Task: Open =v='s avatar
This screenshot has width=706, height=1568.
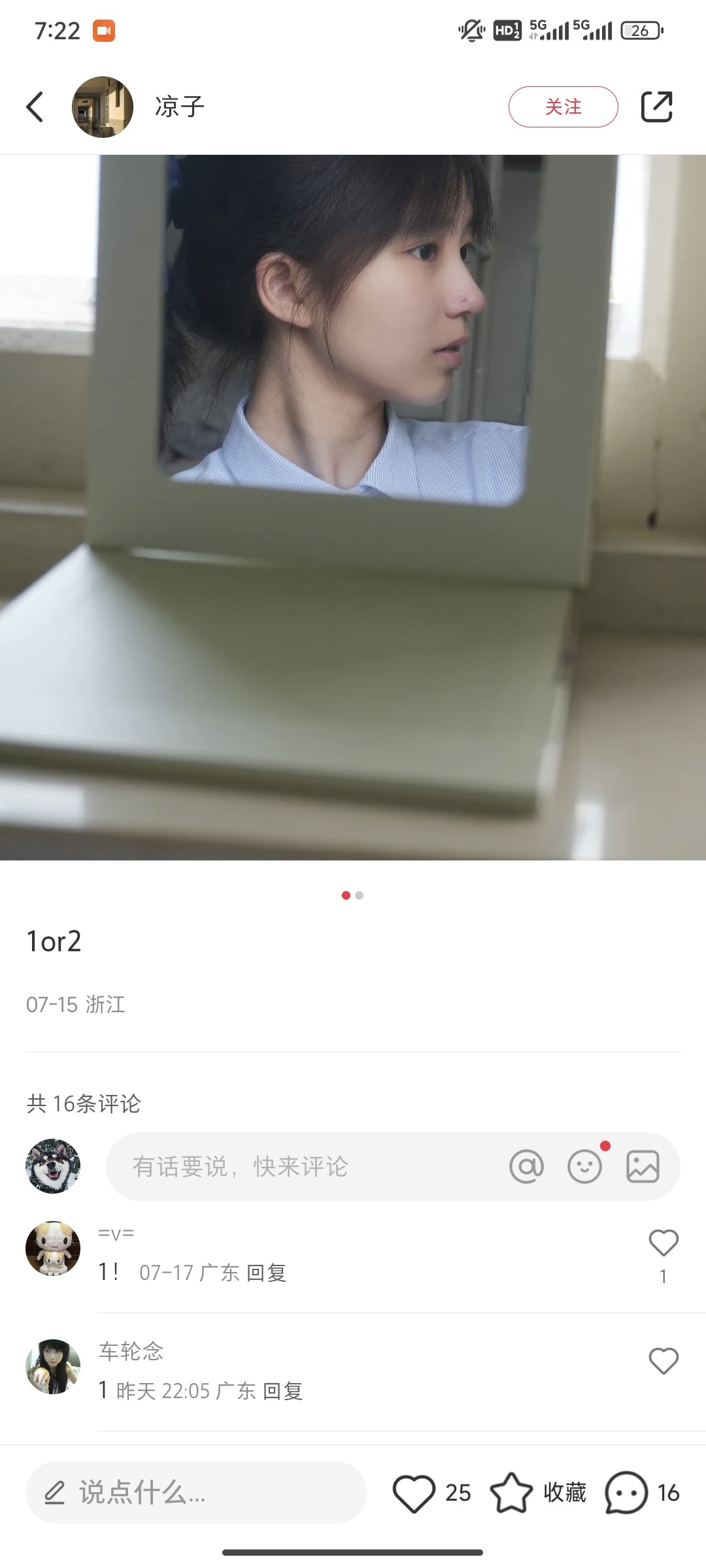Action: click(x=53, y=1249)
